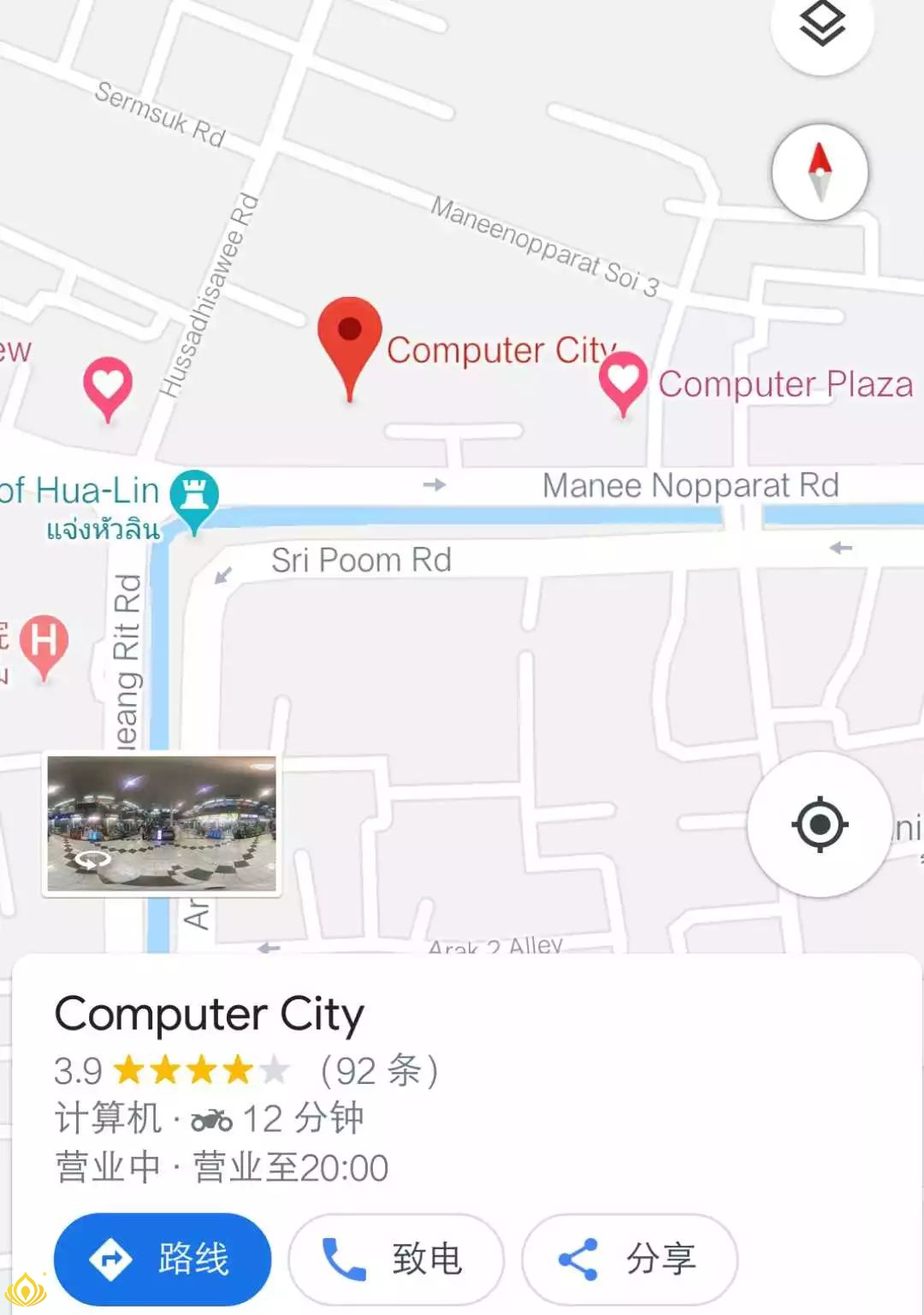Viewport: 924px width, 1315px height.
Task: Tap the compass to reset orientation
Action: pyautogui.click(x=820, y=172)
